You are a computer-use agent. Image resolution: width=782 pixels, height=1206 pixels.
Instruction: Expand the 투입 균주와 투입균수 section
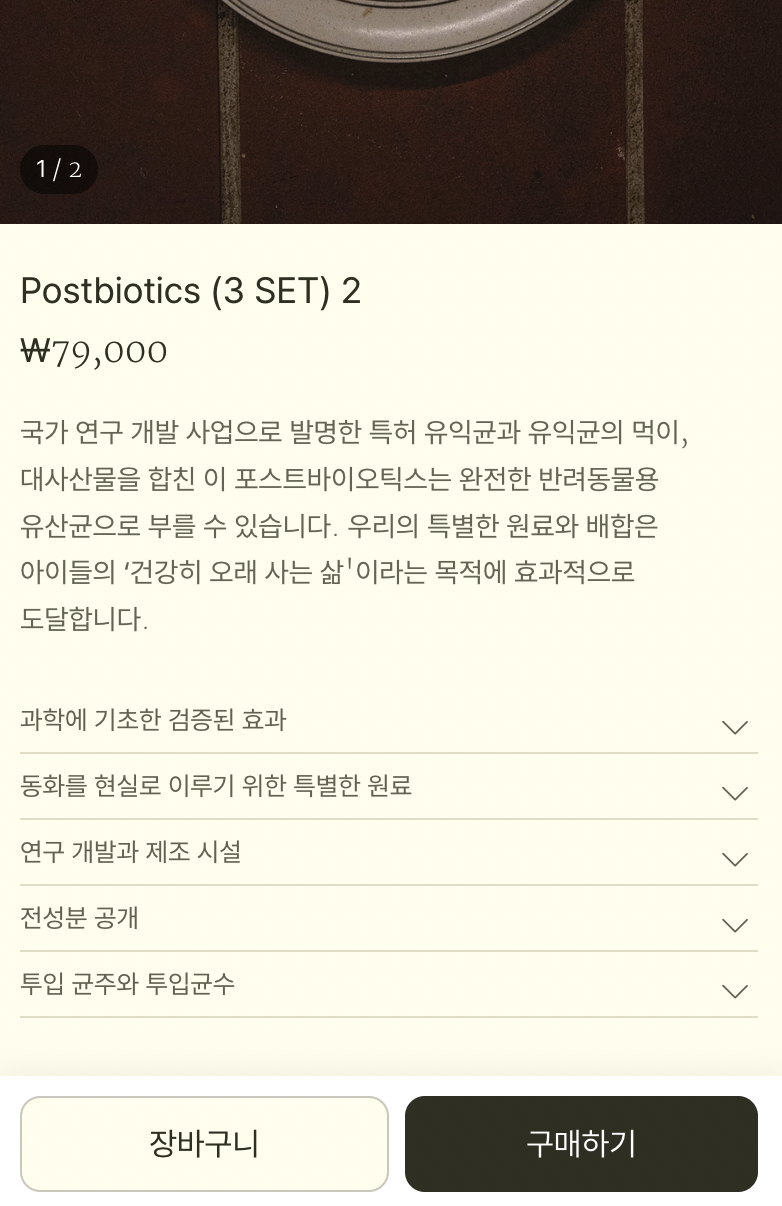(x=389, y=985)
